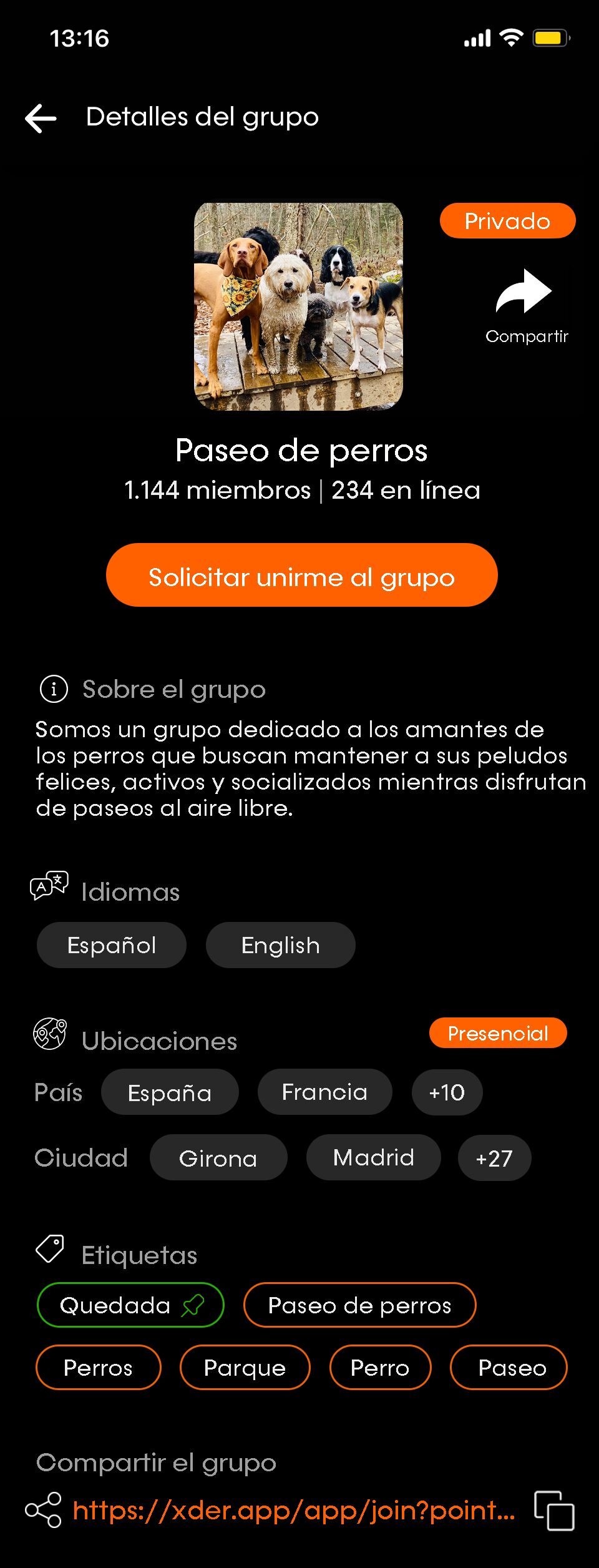Select the Paseo de perros tag
The height and width of the screenshot is (1568, 599).
tap(359, 1305)
